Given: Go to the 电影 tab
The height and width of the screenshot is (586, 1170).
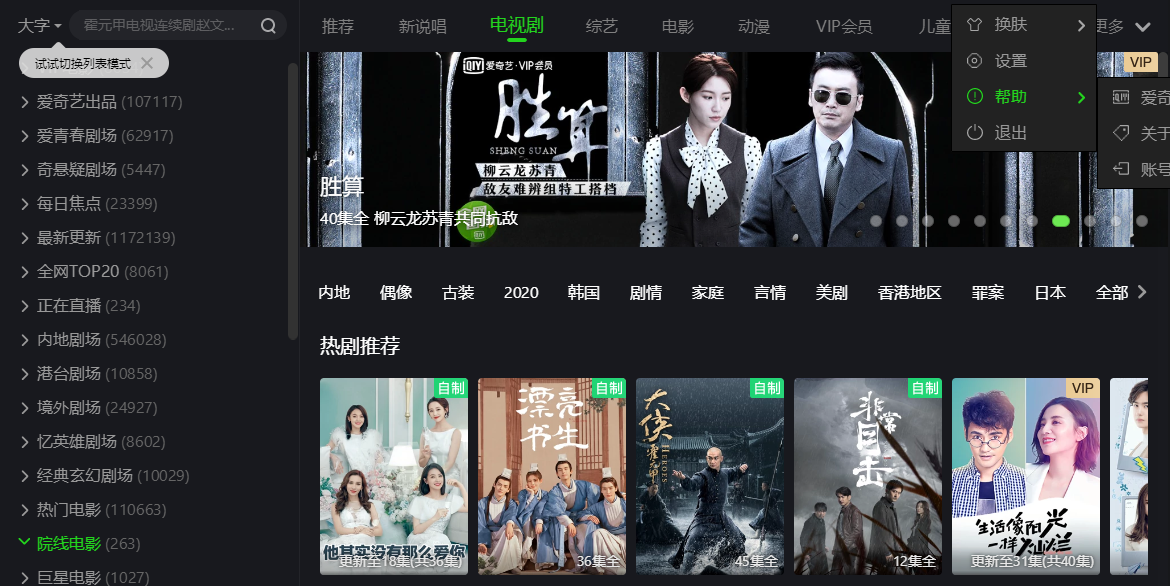Looking at the screenshot, I should pos(677,27).
